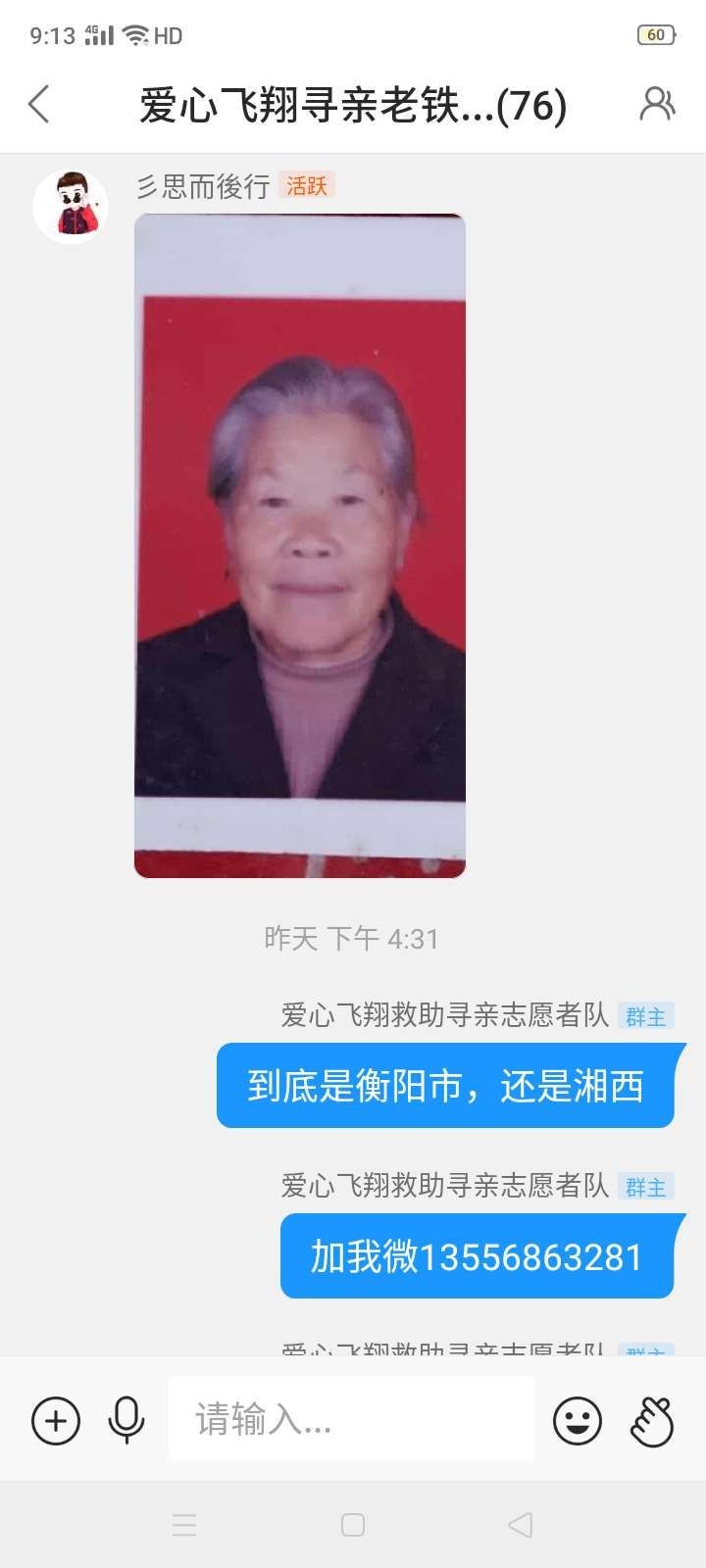The image size is (706, 1568).
Task: Focus the 请输入 message field
Action: (351, 1420)
